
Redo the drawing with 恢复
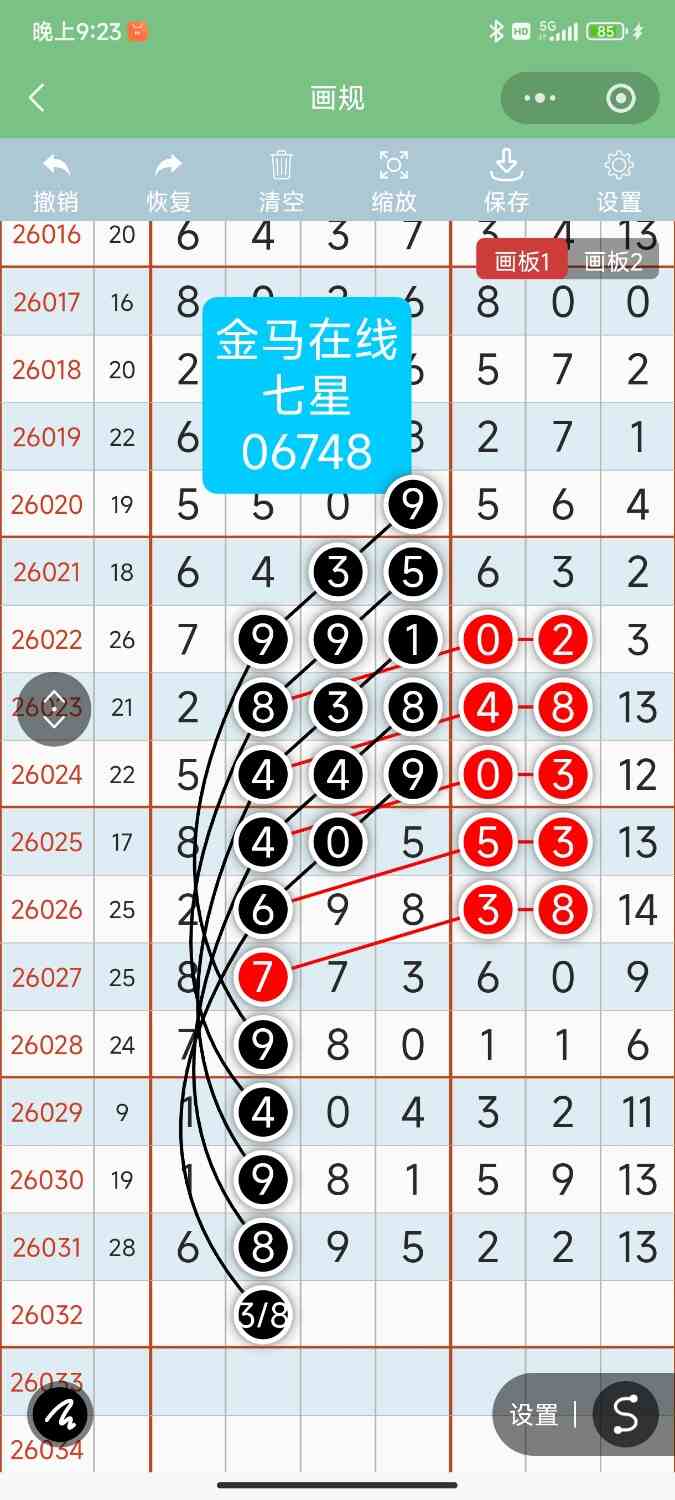[169, 181]
